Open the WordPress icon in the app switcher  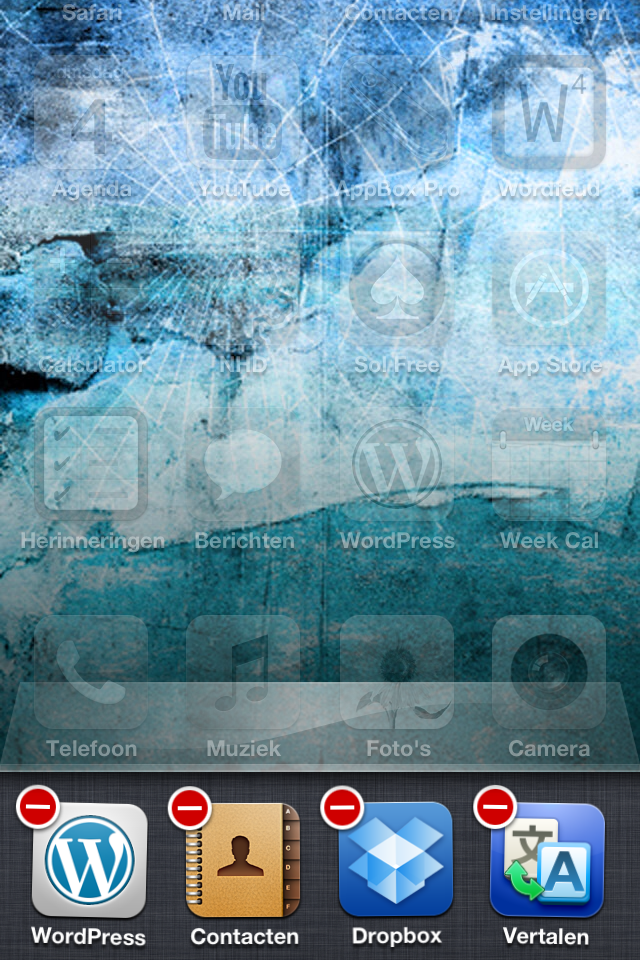[x=90, y=860]
